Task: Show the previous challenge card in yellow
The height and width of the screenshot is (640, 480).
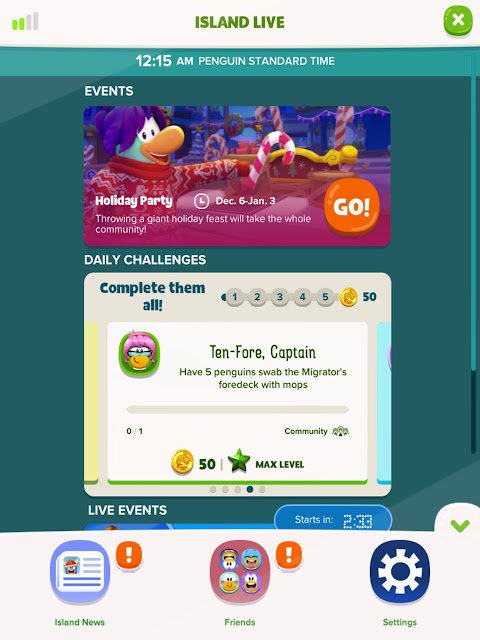Action: (x=91, y=403)
